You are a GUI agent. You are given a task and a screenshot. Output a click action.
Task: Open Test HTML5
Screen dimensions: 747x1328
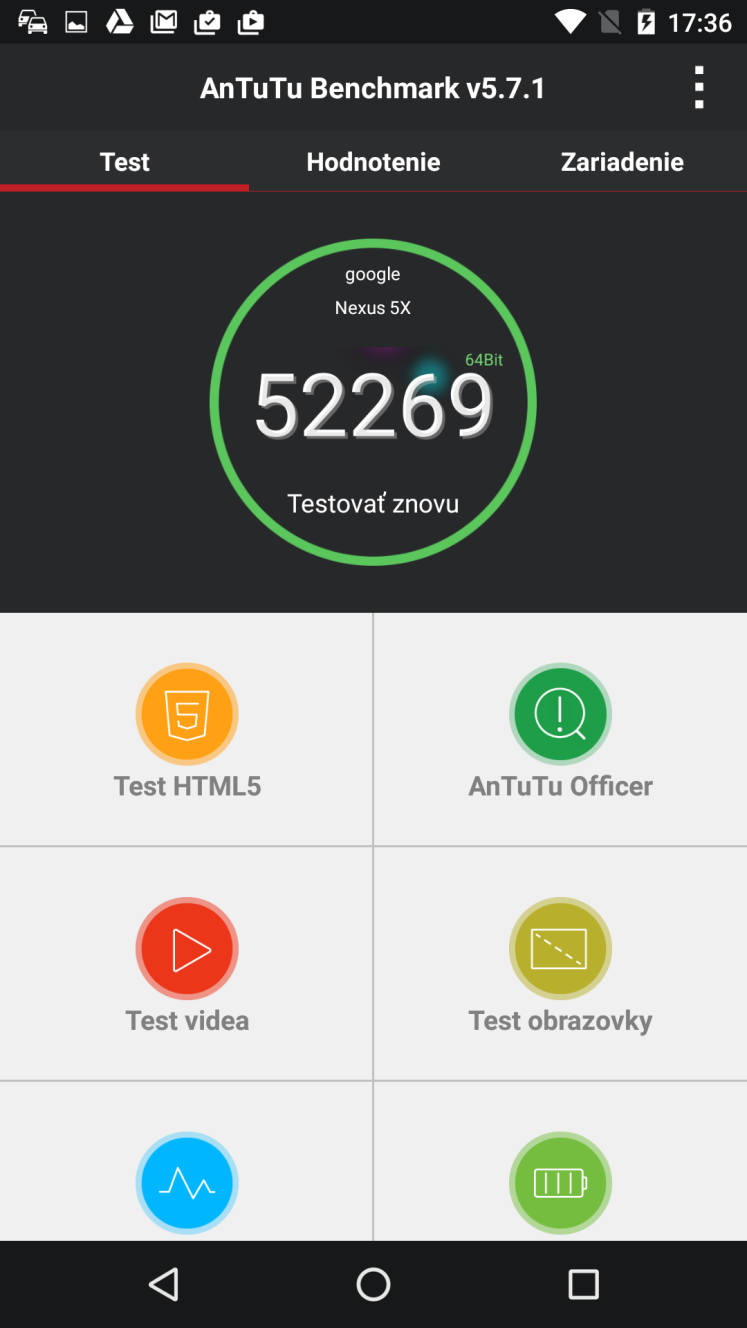186,729
